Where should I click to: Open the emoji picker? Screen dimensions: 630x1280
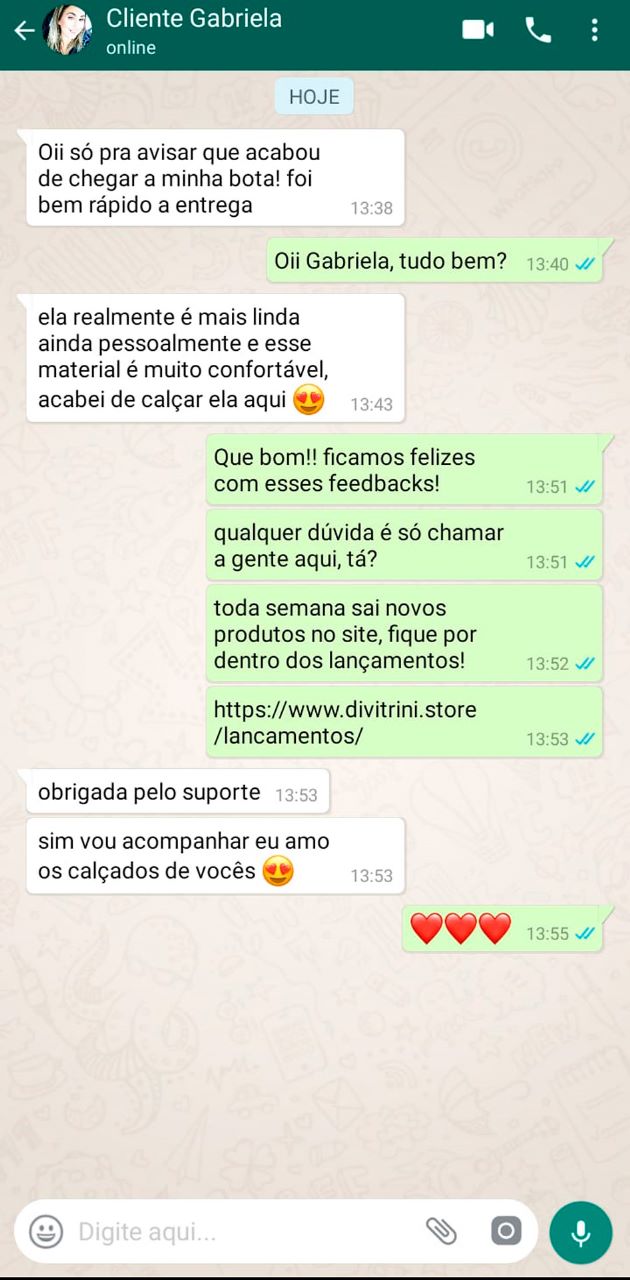pyautogui.click(x=46, y=1231)
